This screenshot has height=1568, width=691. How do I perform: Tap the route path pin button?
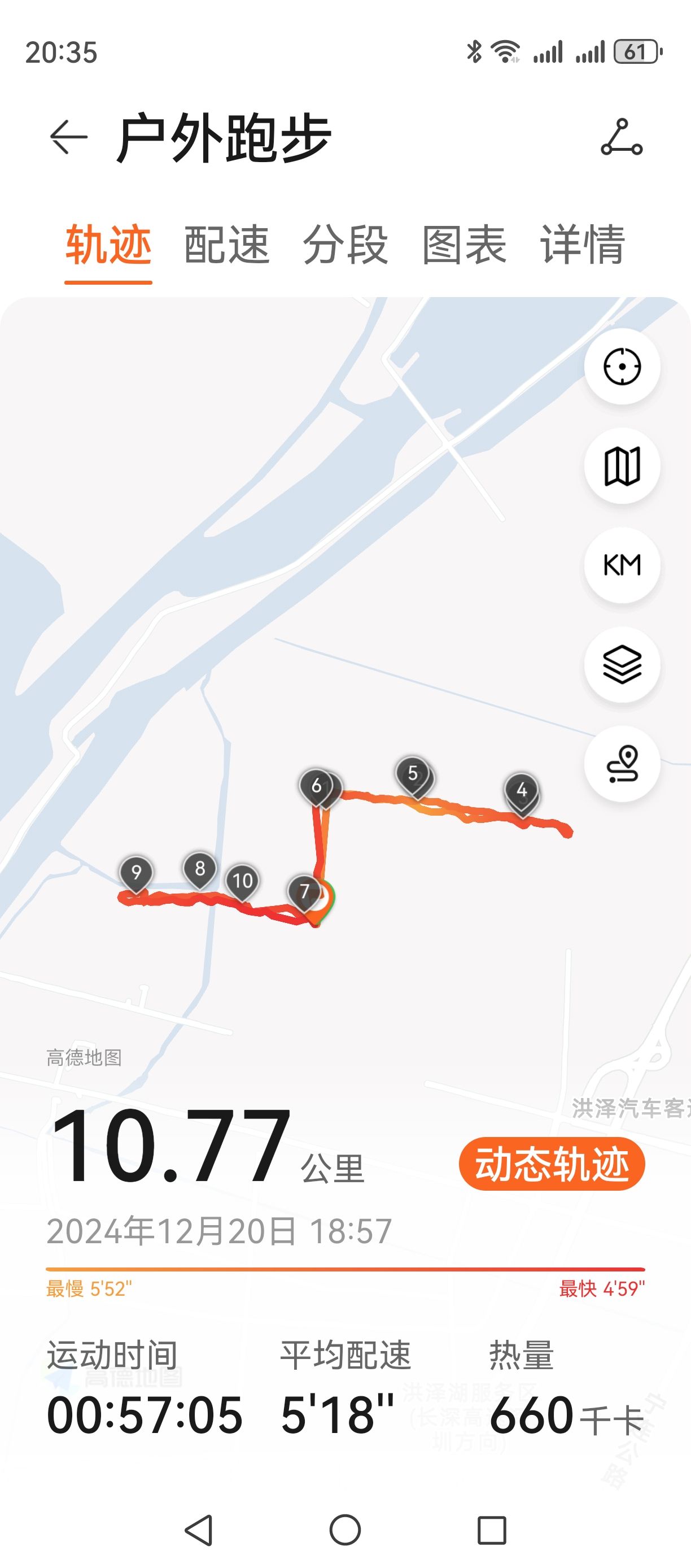coord(622,763)
